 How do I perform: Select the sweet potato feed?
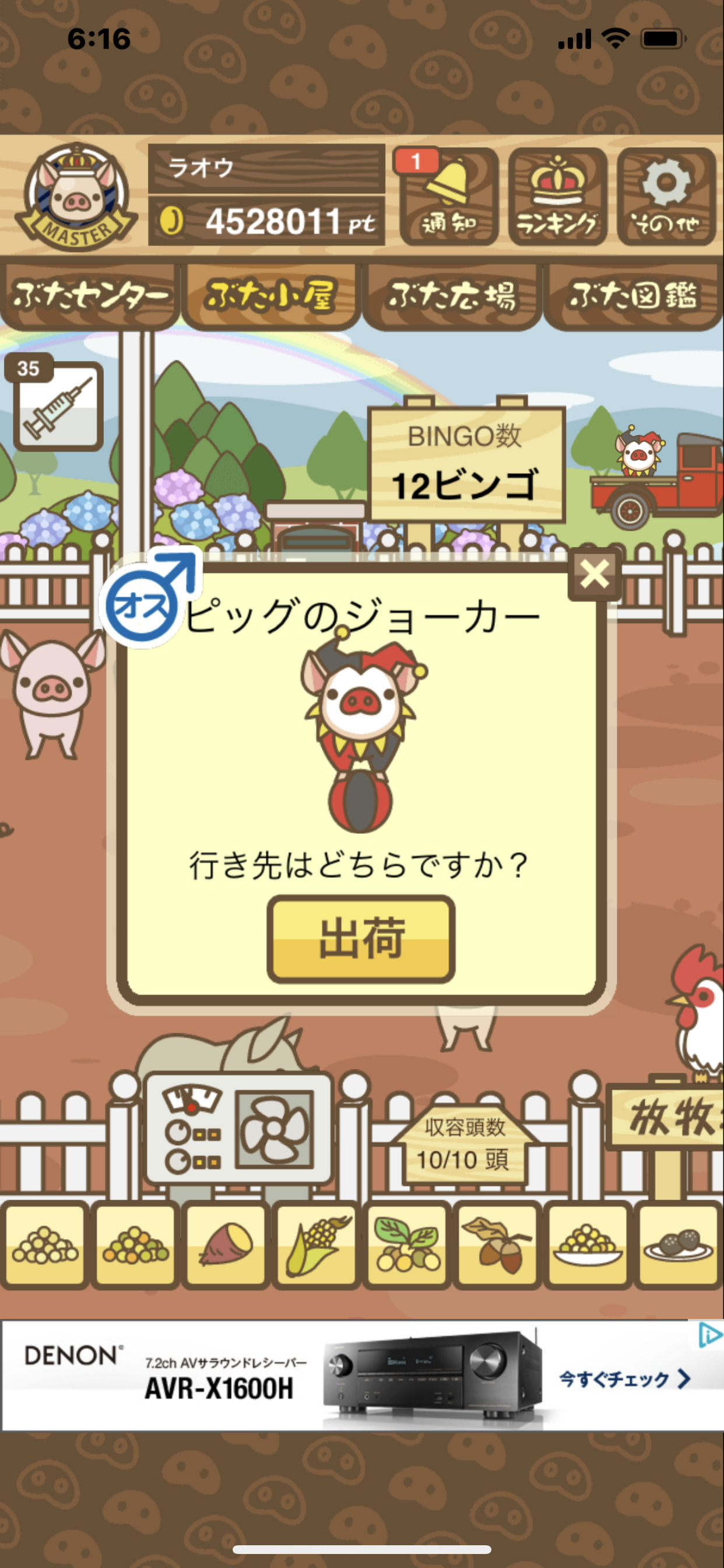pyautogui.click(x=225, y=1245)
